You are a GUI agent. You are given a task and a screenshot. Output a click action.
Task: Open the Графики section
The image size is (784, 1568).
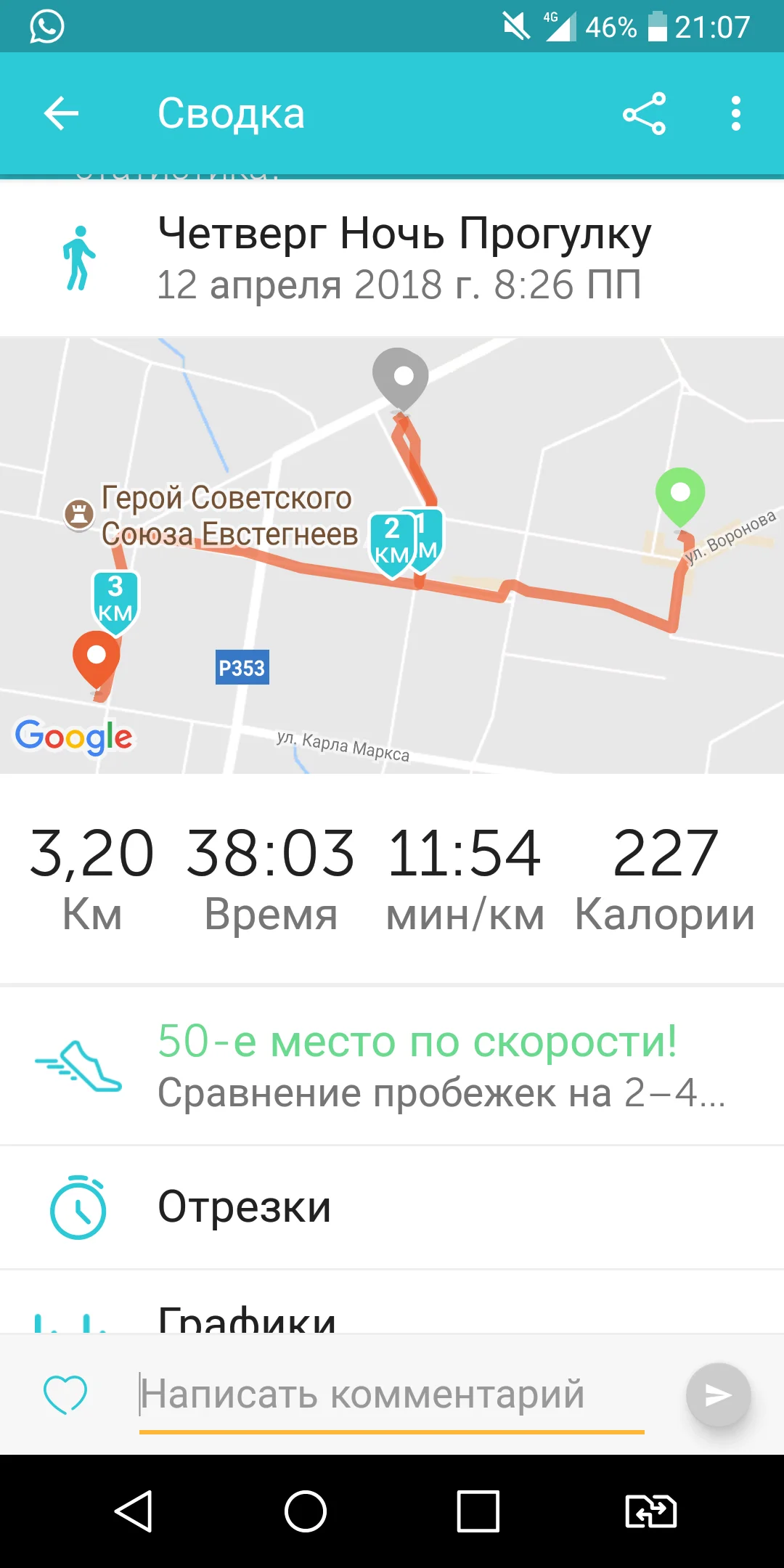tap(392, 1314)
